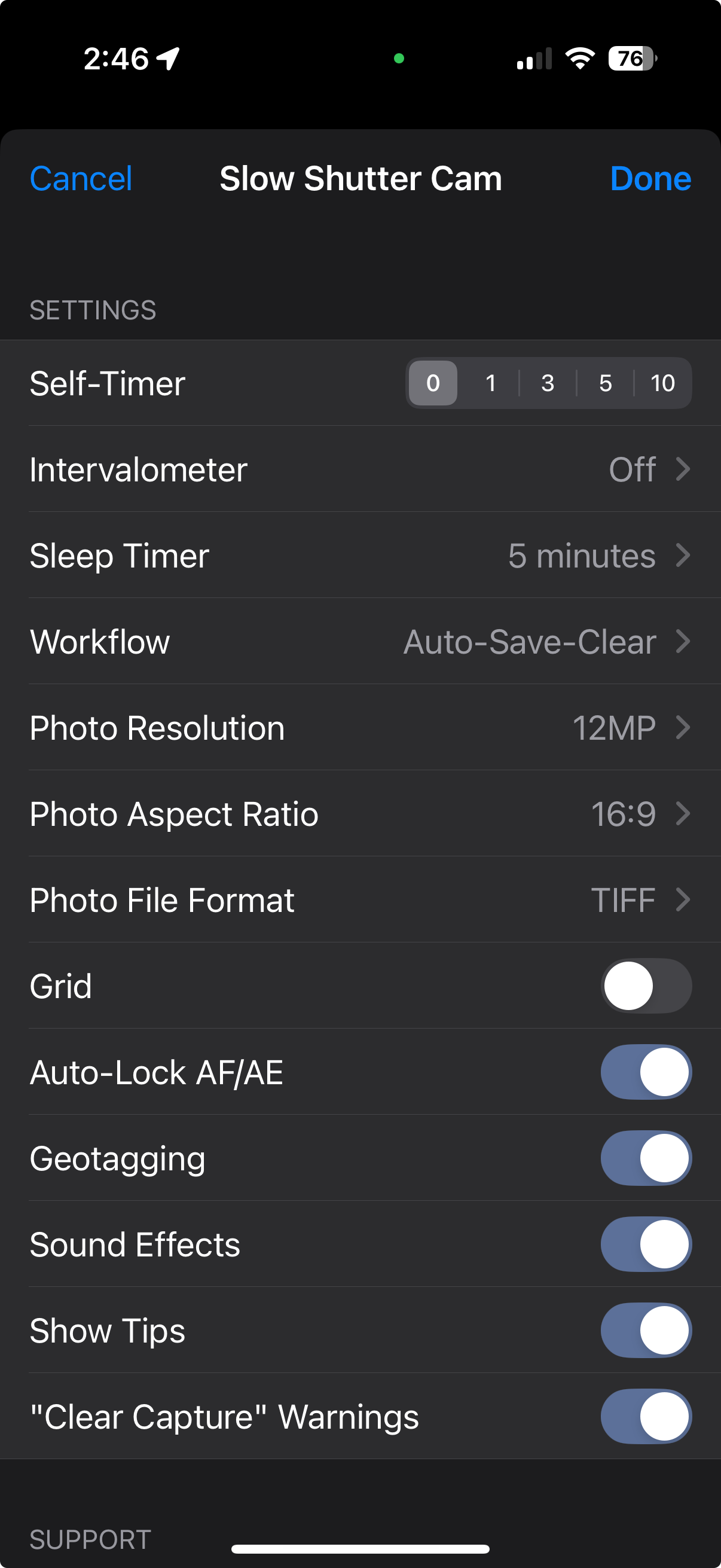721x1568 pixels.
Task: Disable Geotagging
Action: [x=646, y=1158]
